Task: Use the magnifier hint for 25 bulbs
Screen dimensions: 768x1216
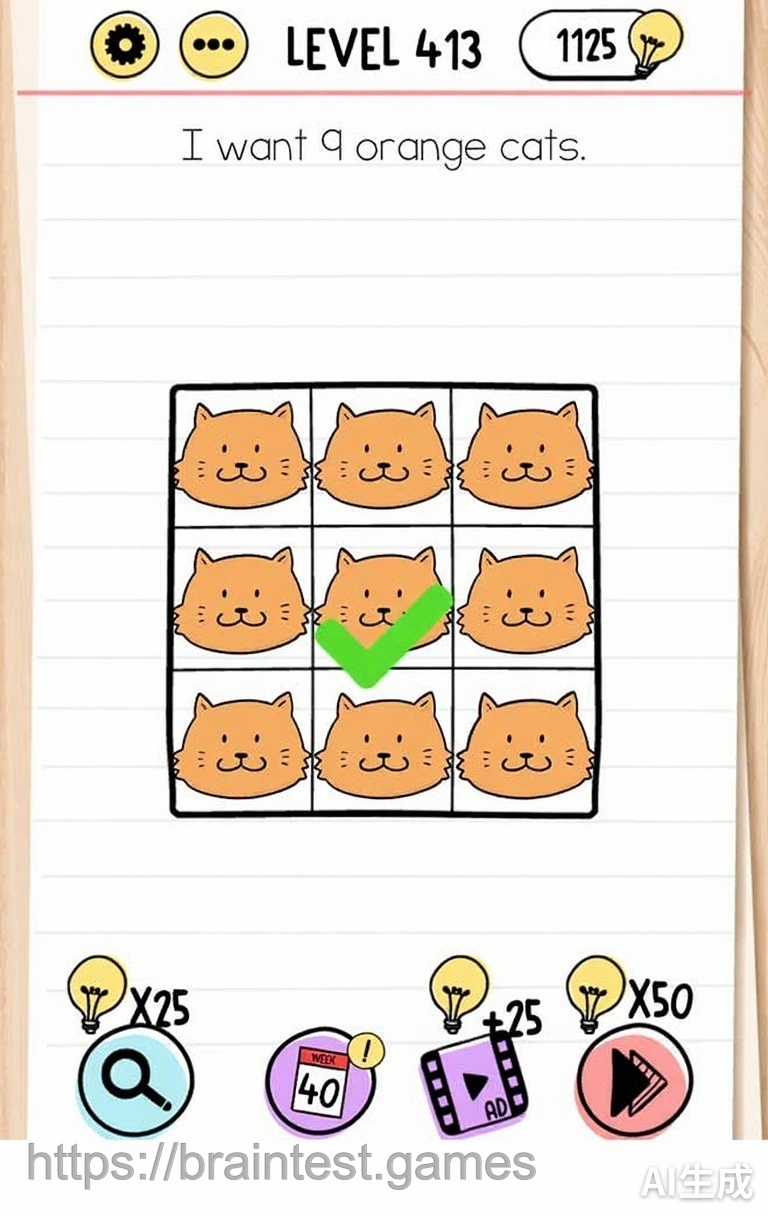Action: (134, 1080)
